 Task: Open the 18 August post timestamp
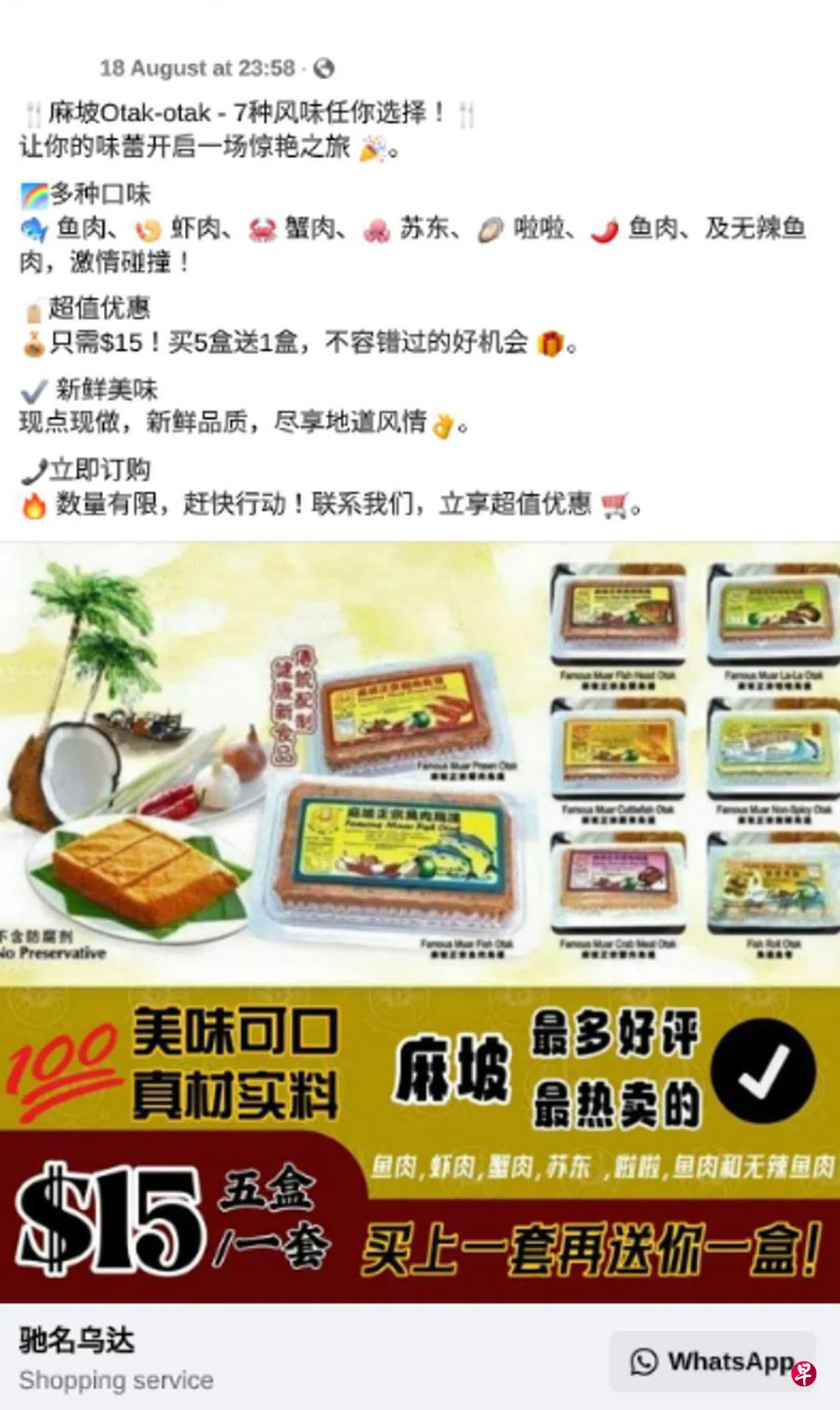click(x=197, y=69)
